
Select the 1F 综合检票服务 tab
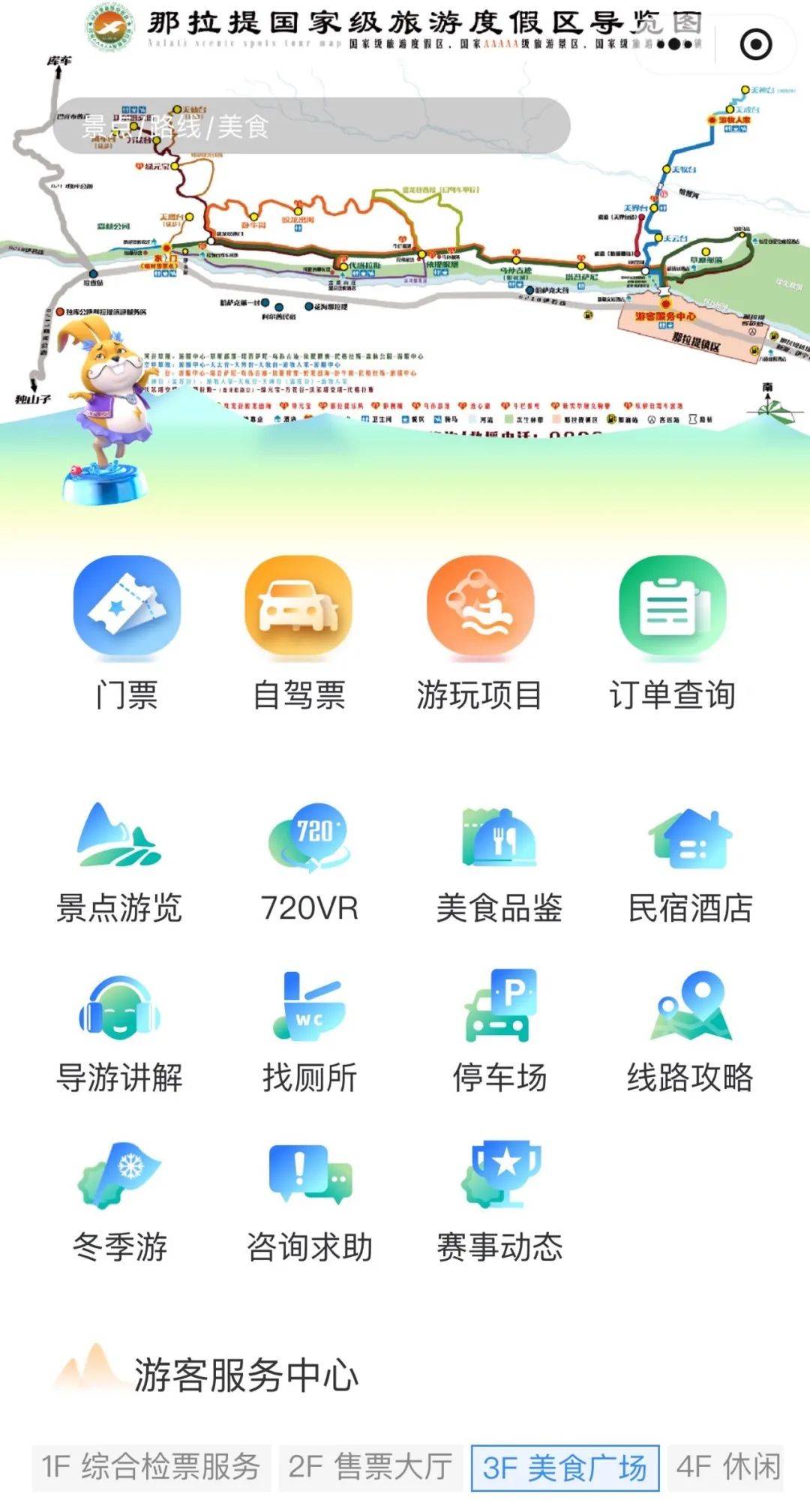click(x=151, y=1466)
